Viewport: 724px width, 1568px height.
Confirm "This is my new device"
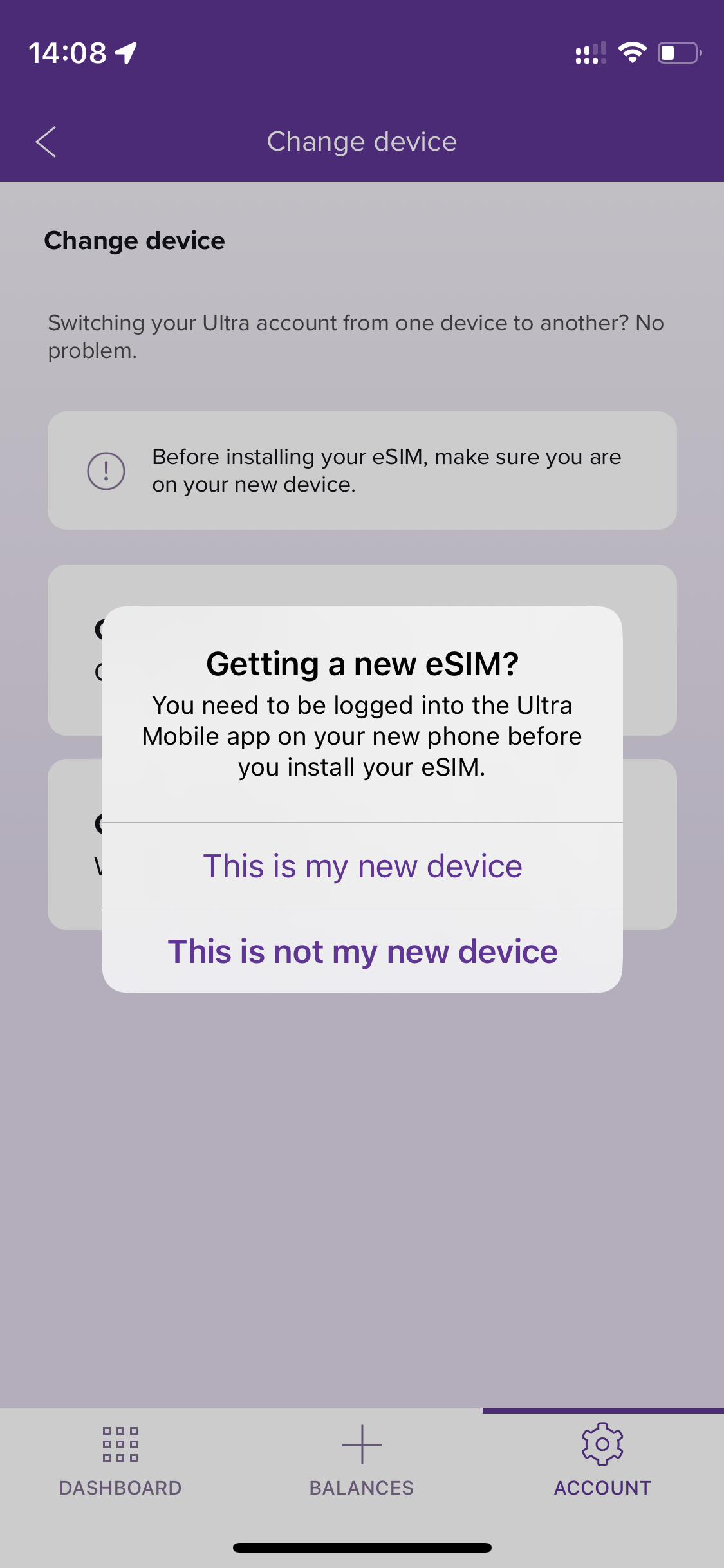(362, 866)
